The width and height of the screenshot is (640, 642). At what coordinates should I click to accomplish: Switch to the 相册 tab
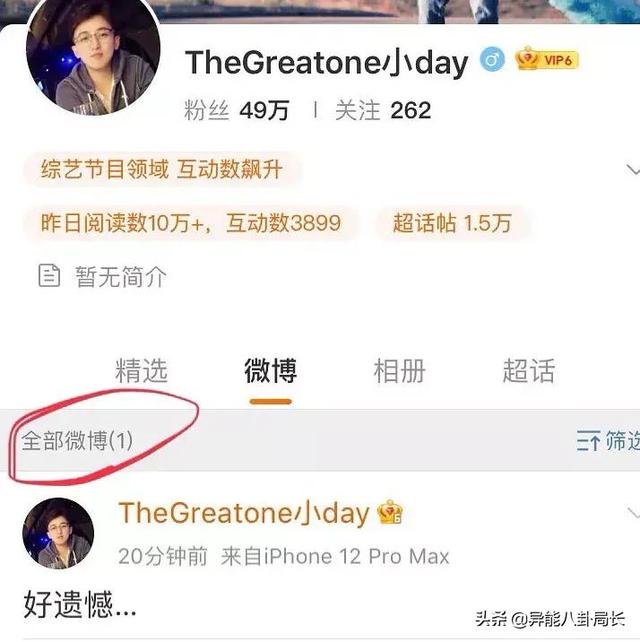[399, 371]
